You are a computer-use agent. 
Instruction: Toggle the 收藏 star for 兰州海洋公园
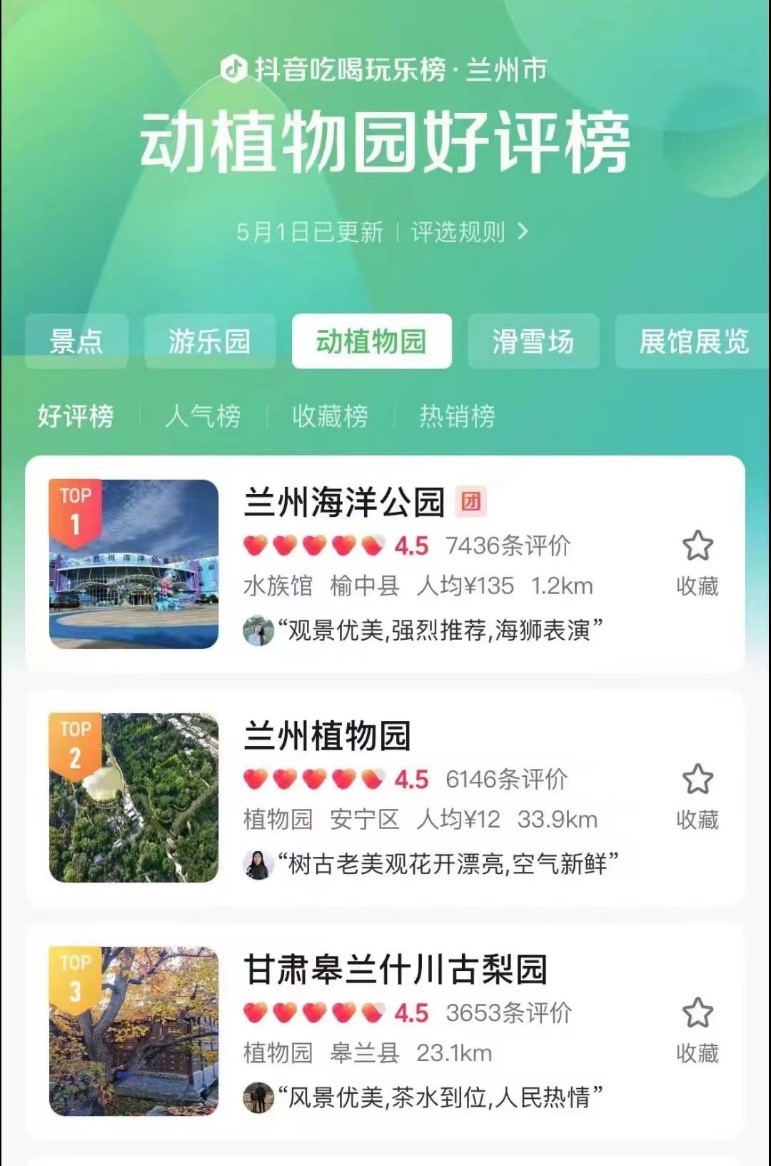tap(700, 543)
